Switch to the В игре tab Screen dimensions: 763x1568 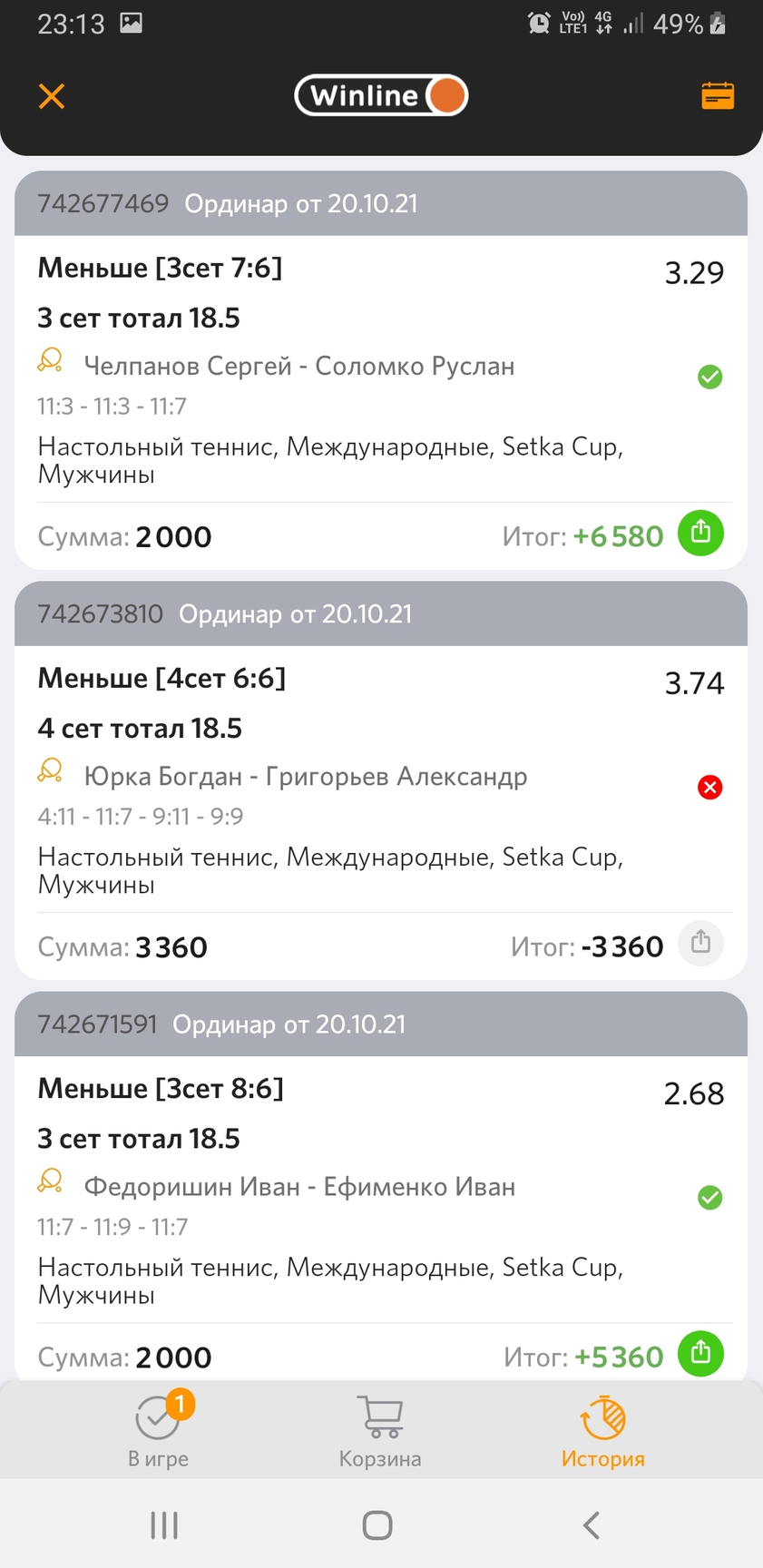coord(159,1431)
